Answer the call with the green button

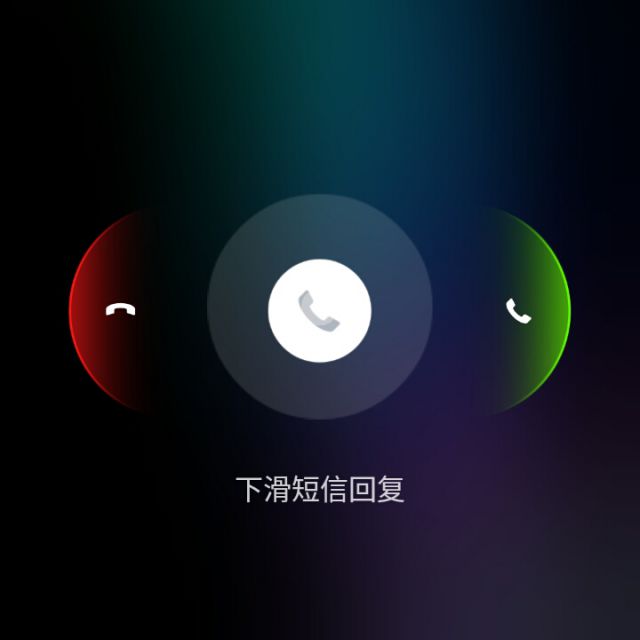518,310
